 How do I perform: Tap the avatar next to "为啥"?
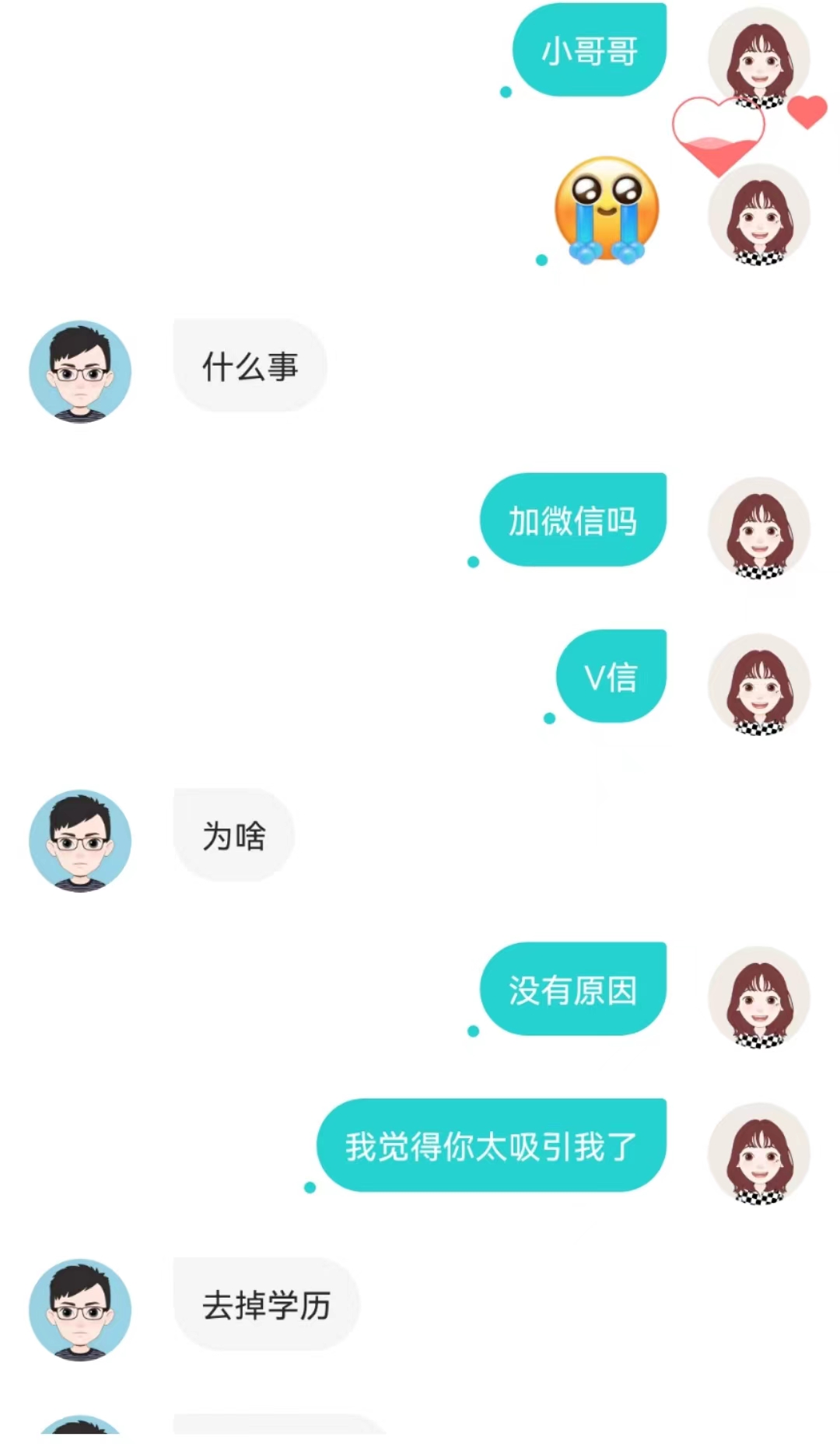(x=80, y=840)
